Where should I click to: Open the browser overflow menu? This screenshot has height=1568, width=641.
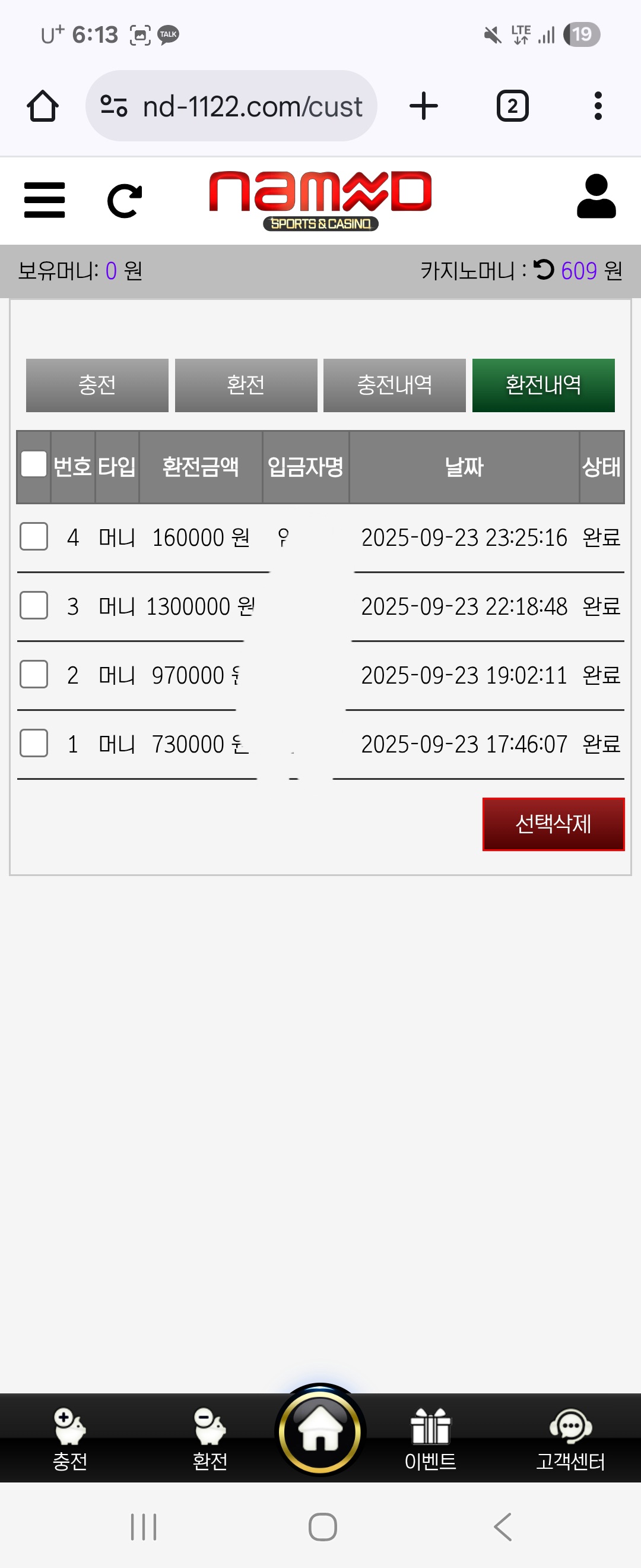click(598, 106)
